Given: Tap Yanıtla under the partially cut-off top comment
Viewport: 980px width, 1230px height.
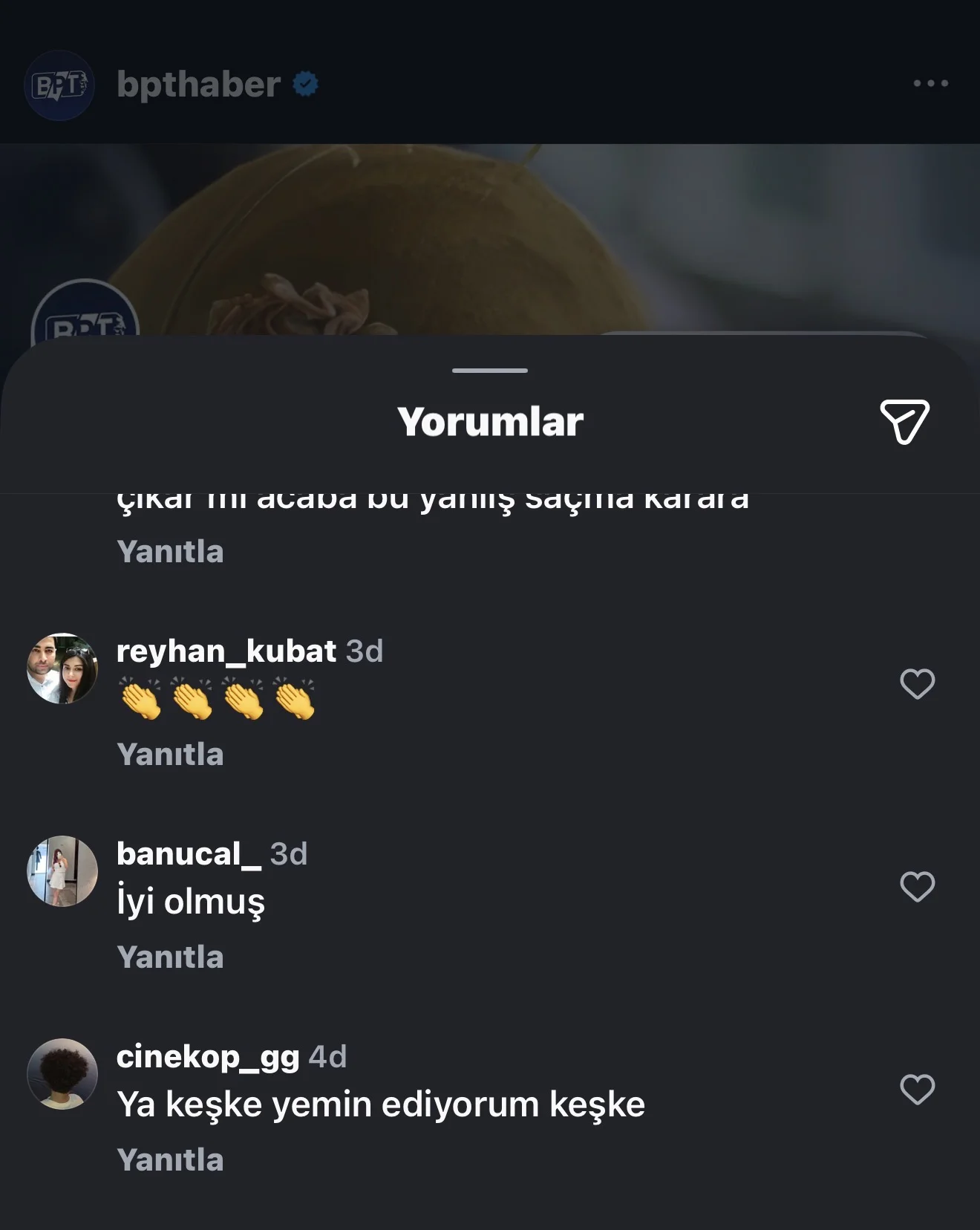Looking at the screenshot, I should [x=170, y=551].
